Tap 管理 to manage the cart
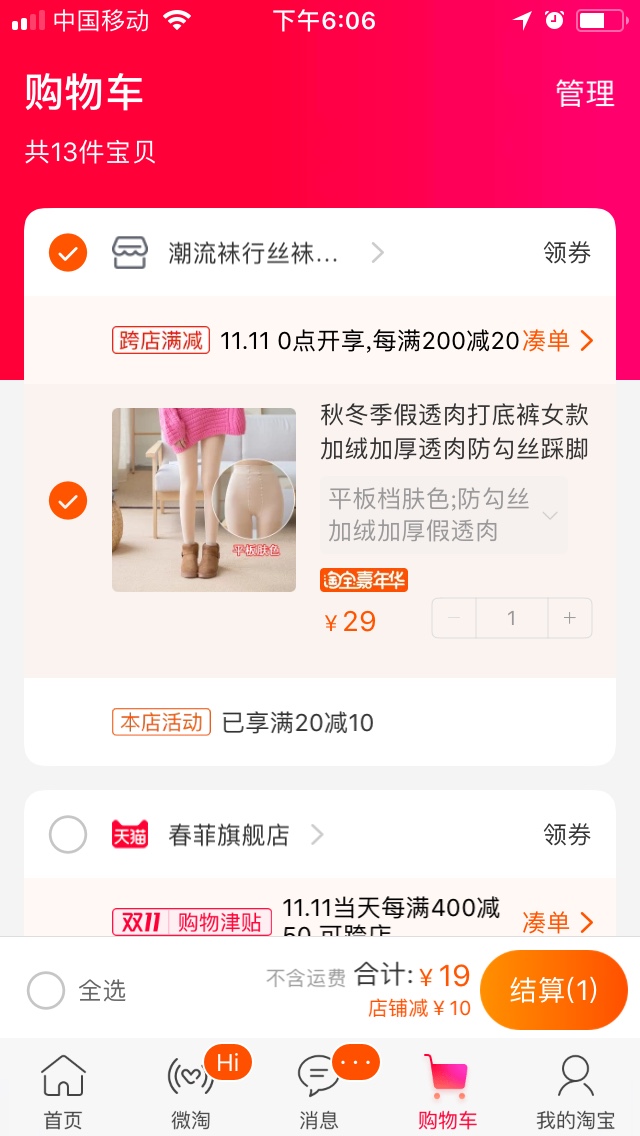The height and width of the screenshot is (1136, 640). 585,93
